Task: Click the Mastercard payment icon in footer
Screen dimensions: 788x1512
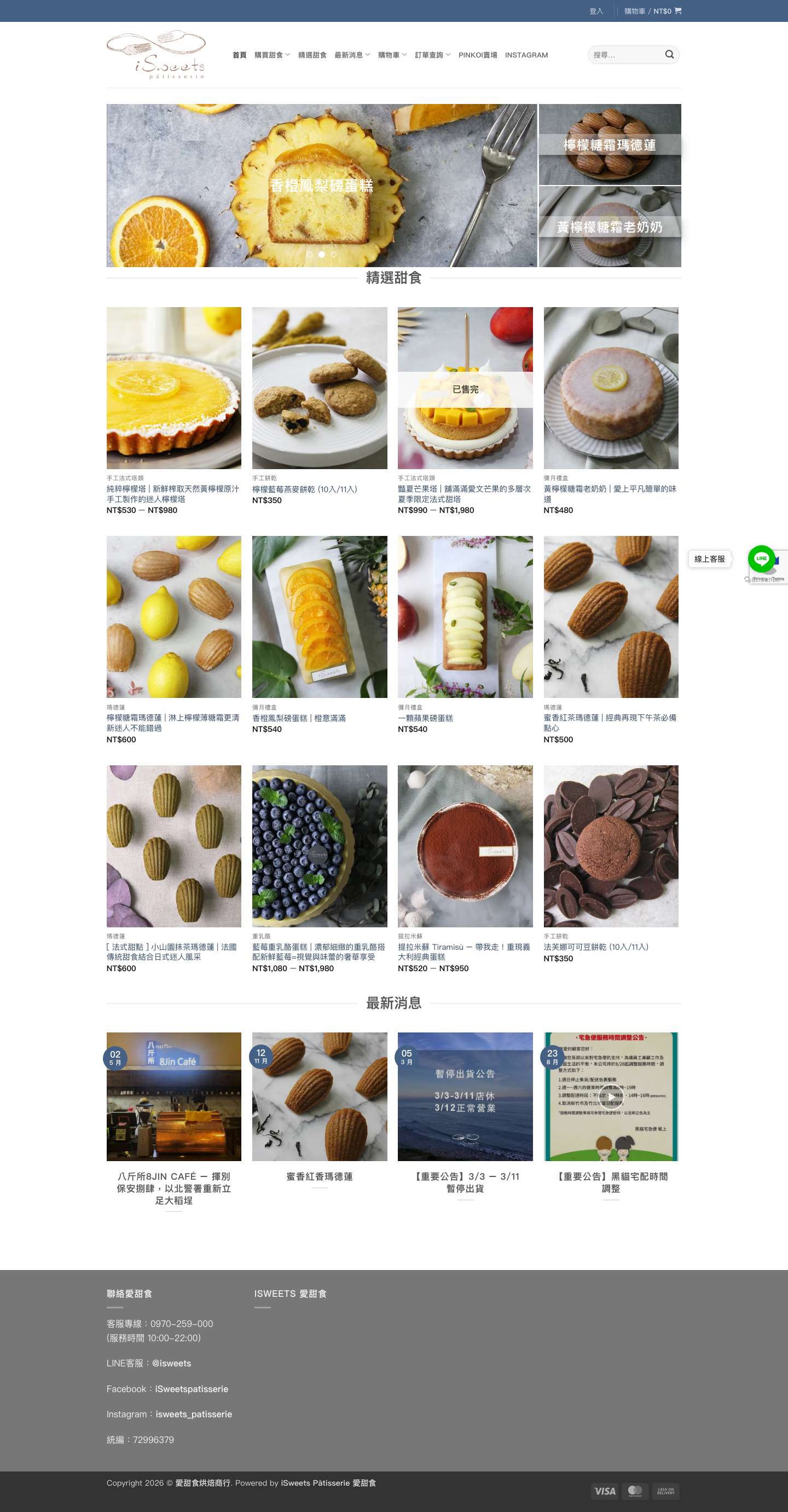Action: pyautogui.click(x=635, y=1490)
